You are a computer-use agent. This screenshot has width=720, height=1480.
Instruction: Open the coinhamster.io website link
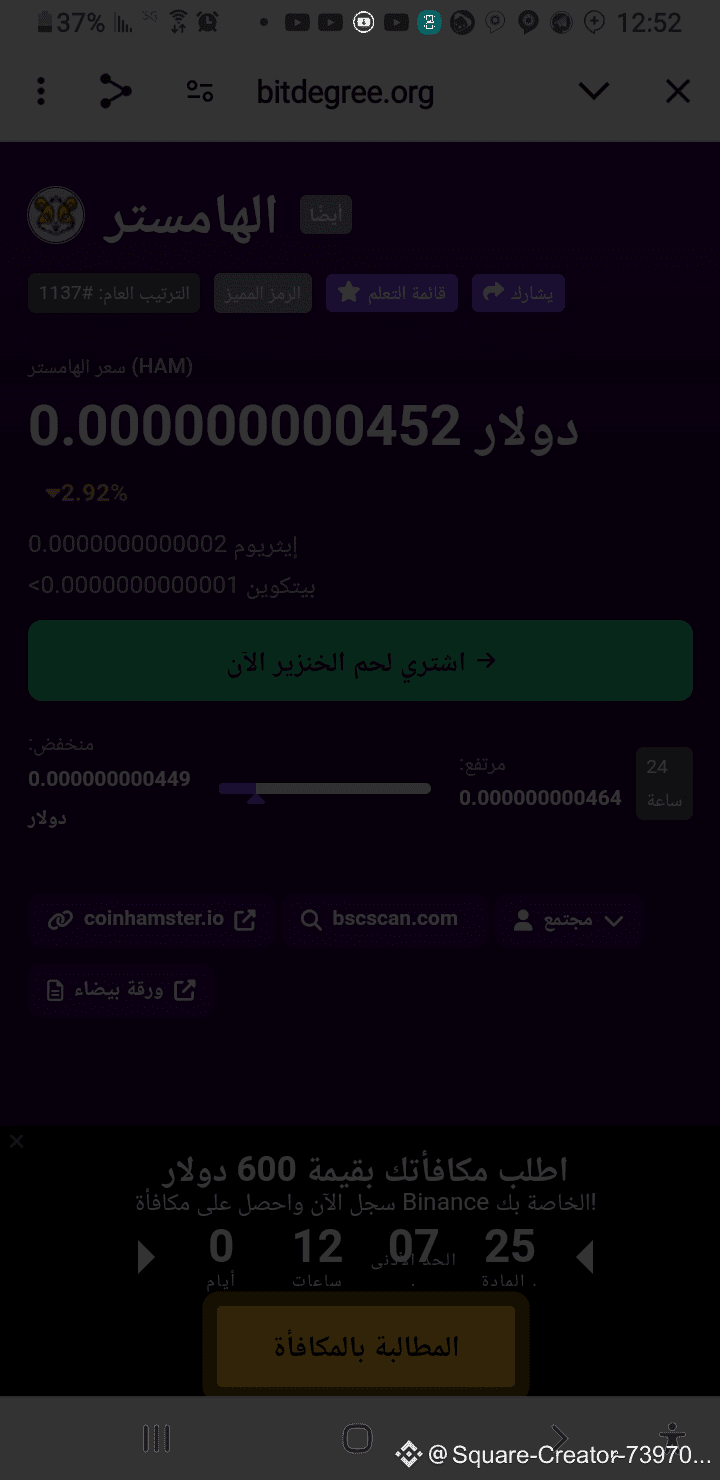[x=152, y=919]
